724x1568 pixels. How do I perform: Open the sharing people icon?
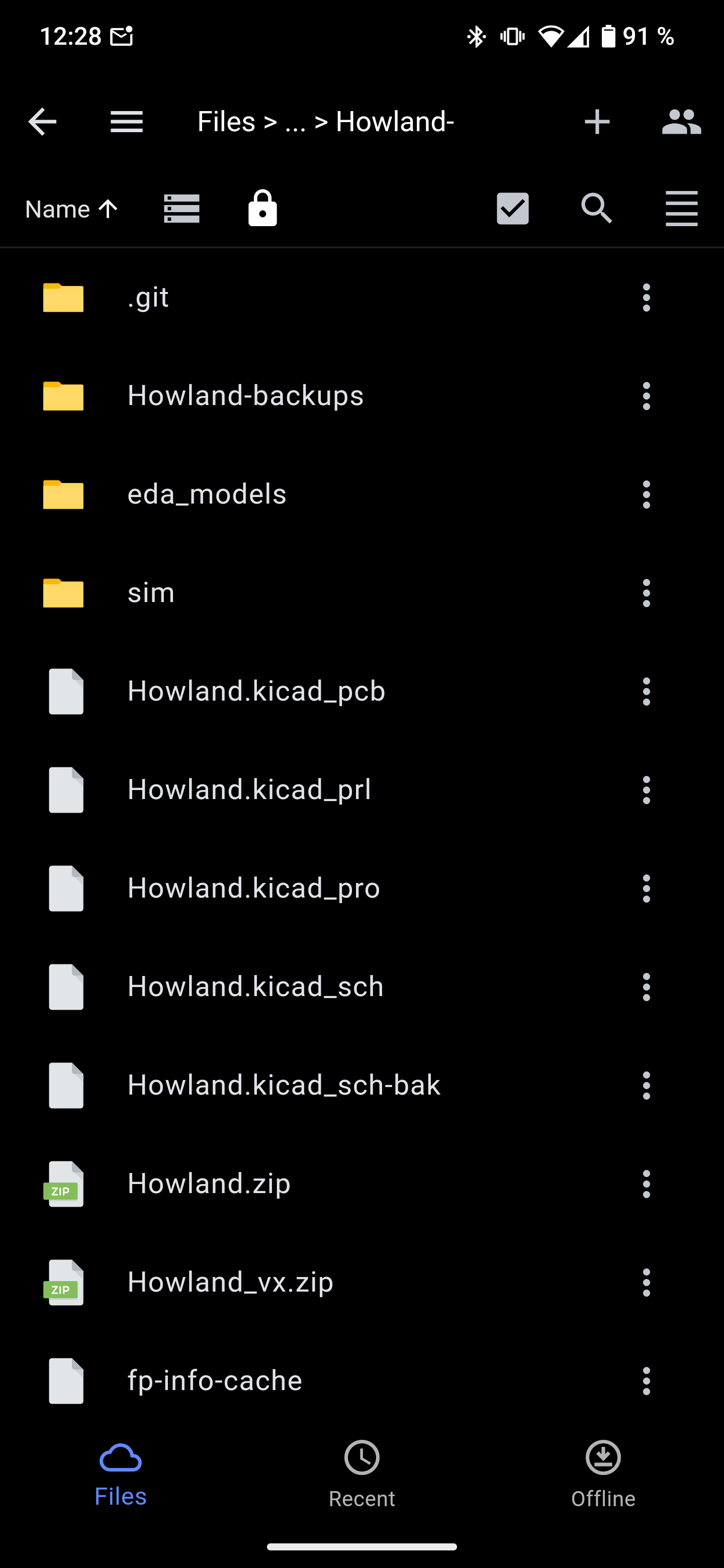(681, 122)
